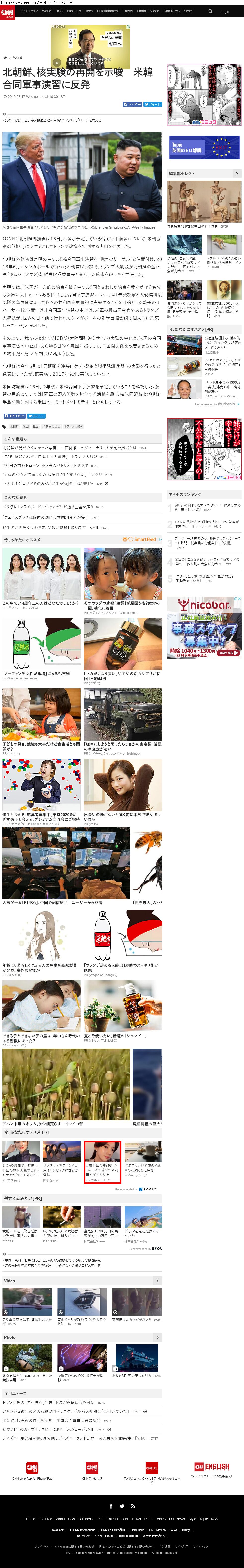
Task: Tap the CNN logo to go home
Action: point(8,12)
